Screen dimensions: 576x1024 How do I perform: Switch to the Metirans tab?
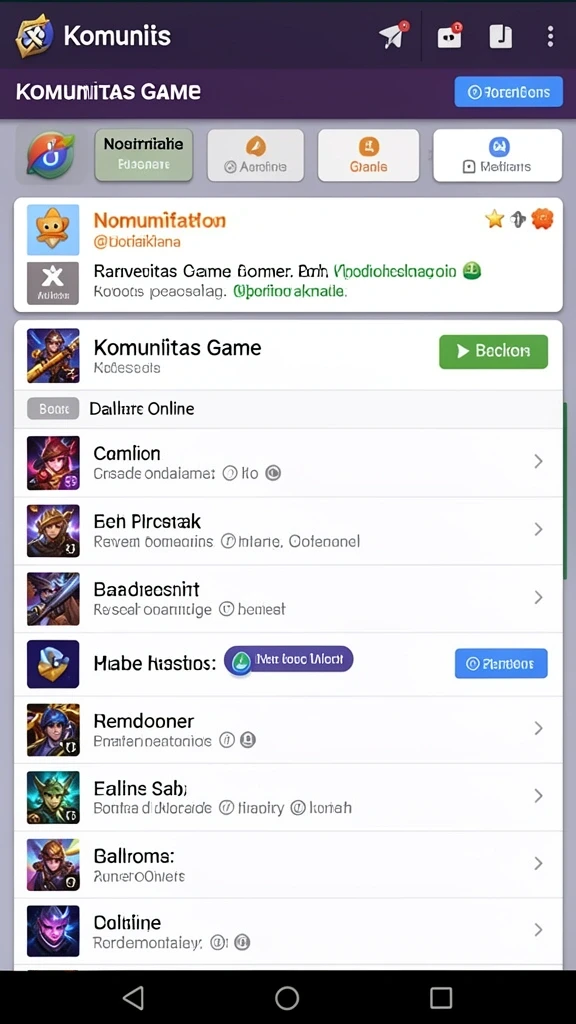coord(498,155)
